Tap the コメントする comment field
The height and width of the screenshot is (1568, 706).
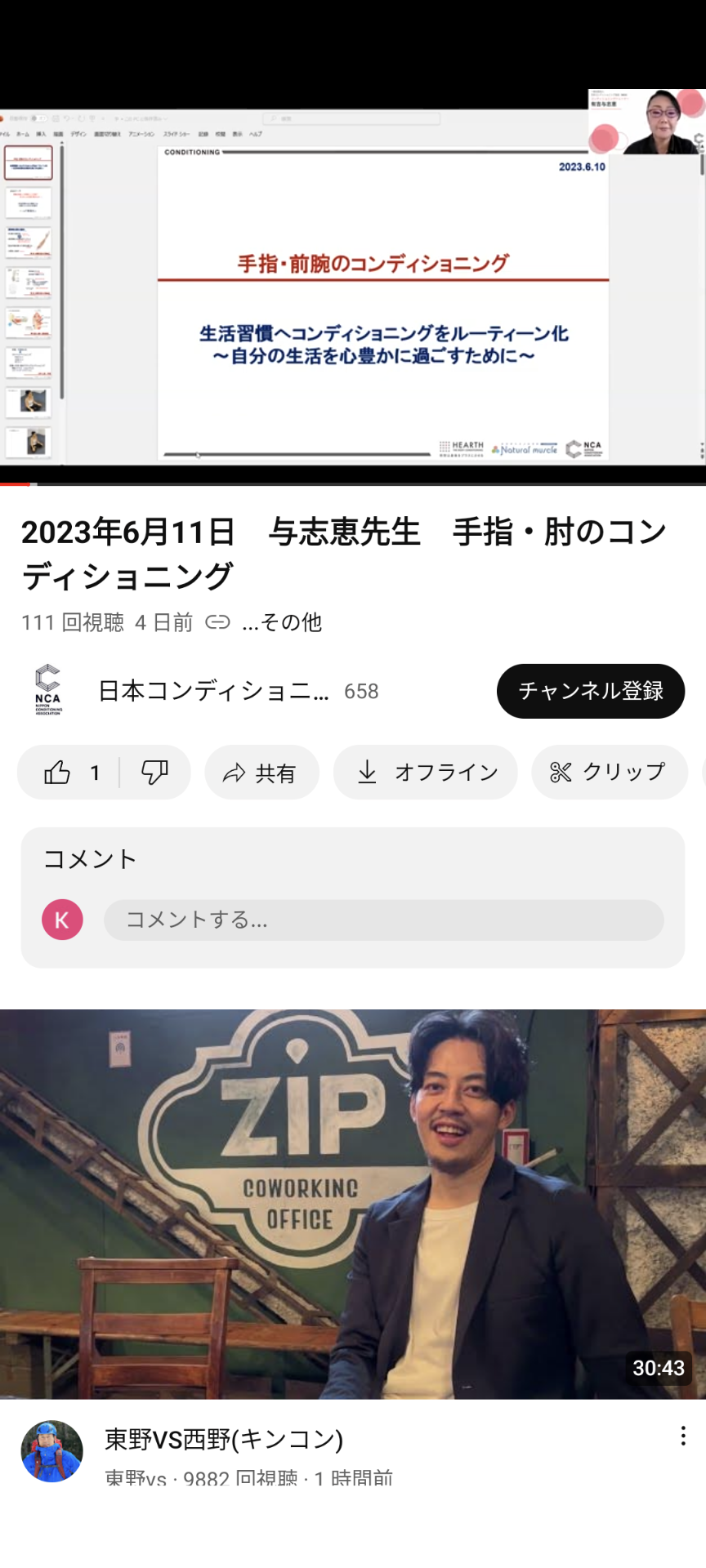click(x=382, y=920)
